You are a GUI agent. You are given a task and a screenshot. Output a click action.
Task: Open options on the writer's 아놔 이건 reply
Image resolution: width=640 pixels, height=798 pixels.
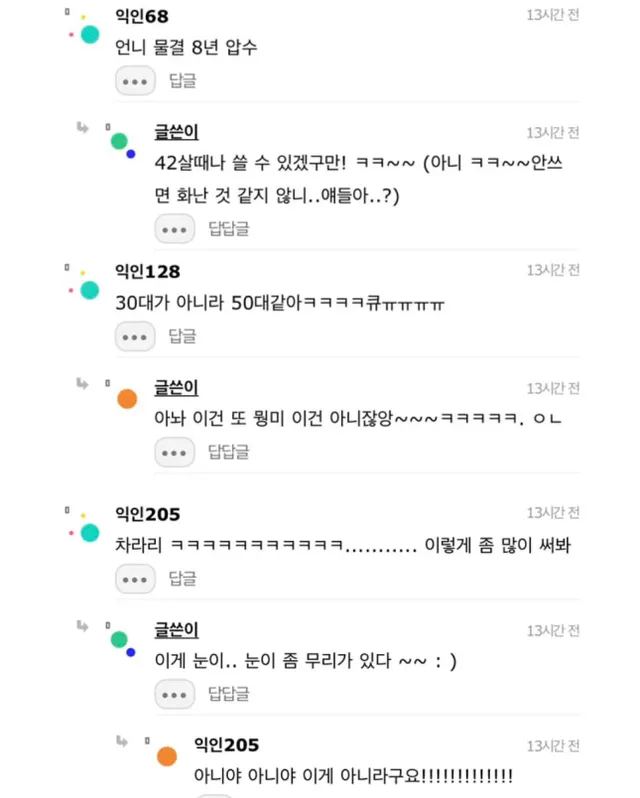[x=174, y=452]
